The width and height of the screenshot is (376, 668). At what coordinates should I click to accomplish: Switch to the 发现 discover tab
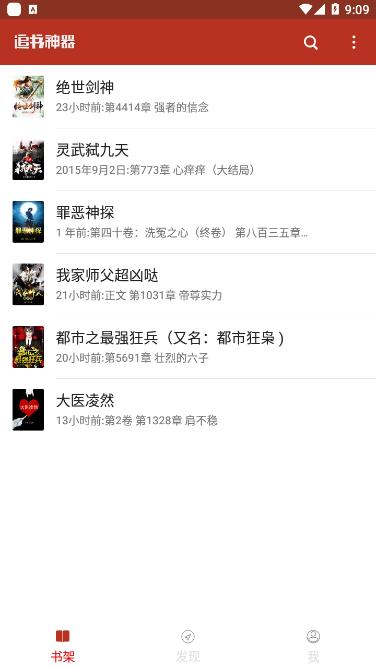(188, 646)
